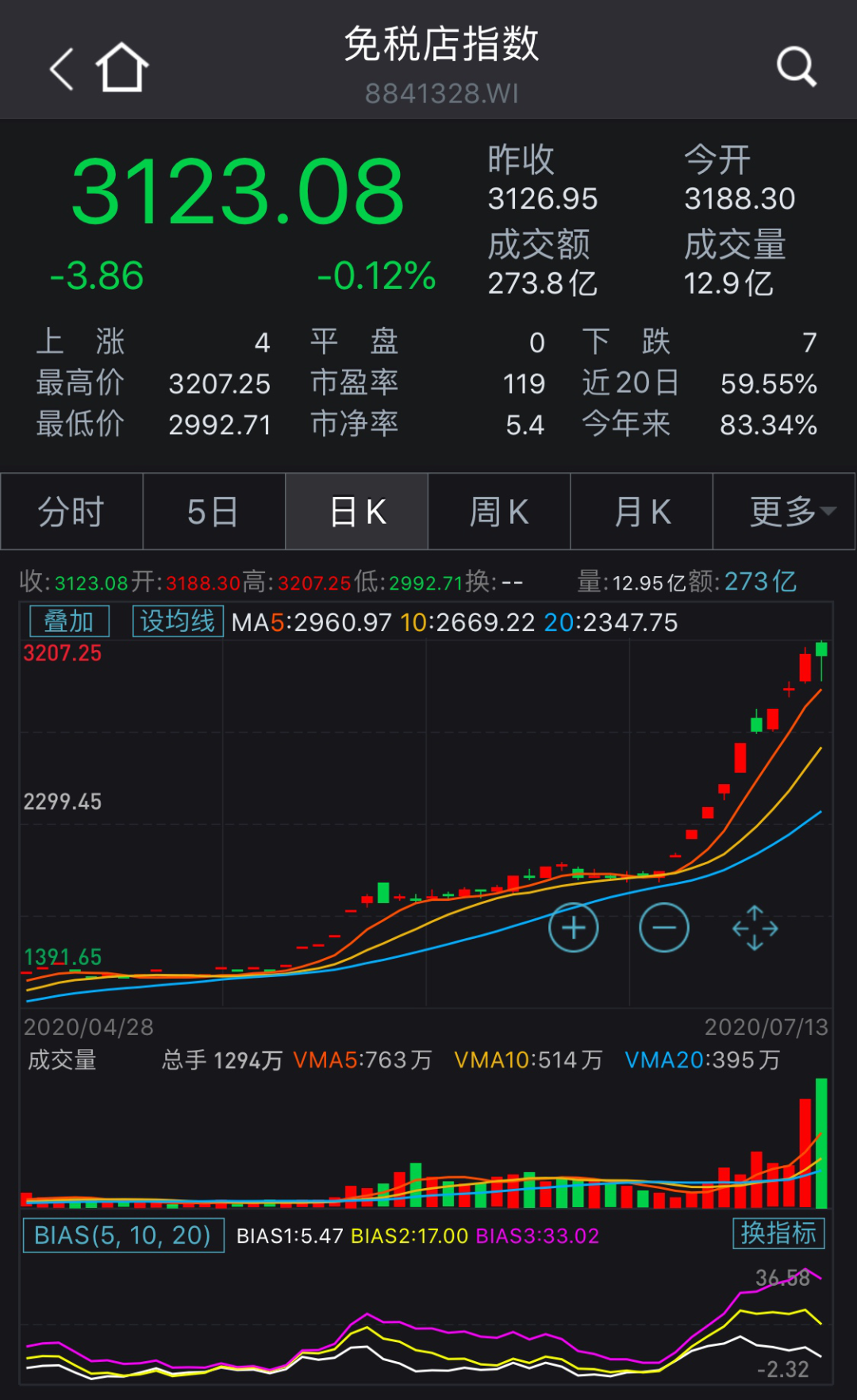Switch to the 5日 chart tab
This screenshot has width=857, height=1400.
coord(213,511)
